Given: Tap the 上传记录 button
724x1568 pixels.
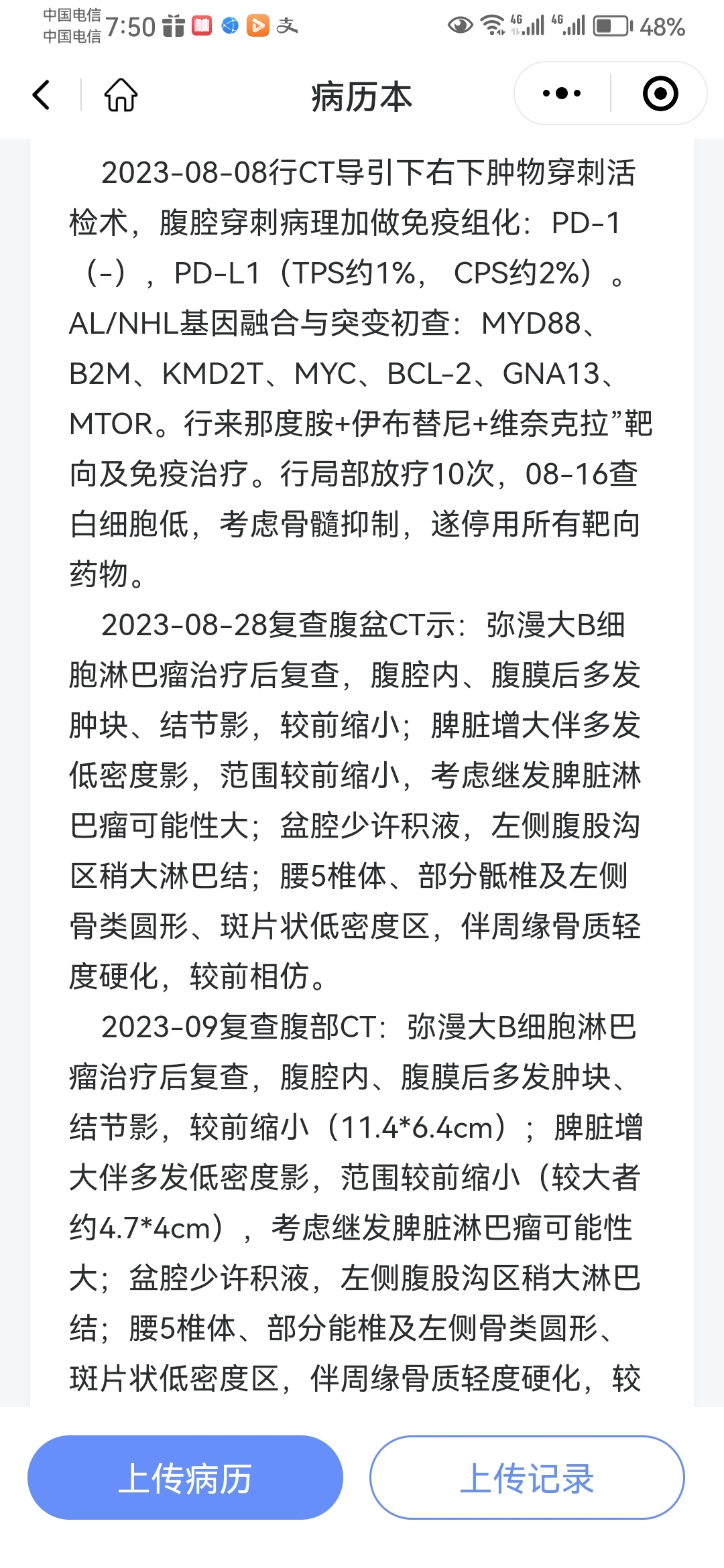Looking at the screenshot, I should click(527, 1478).
